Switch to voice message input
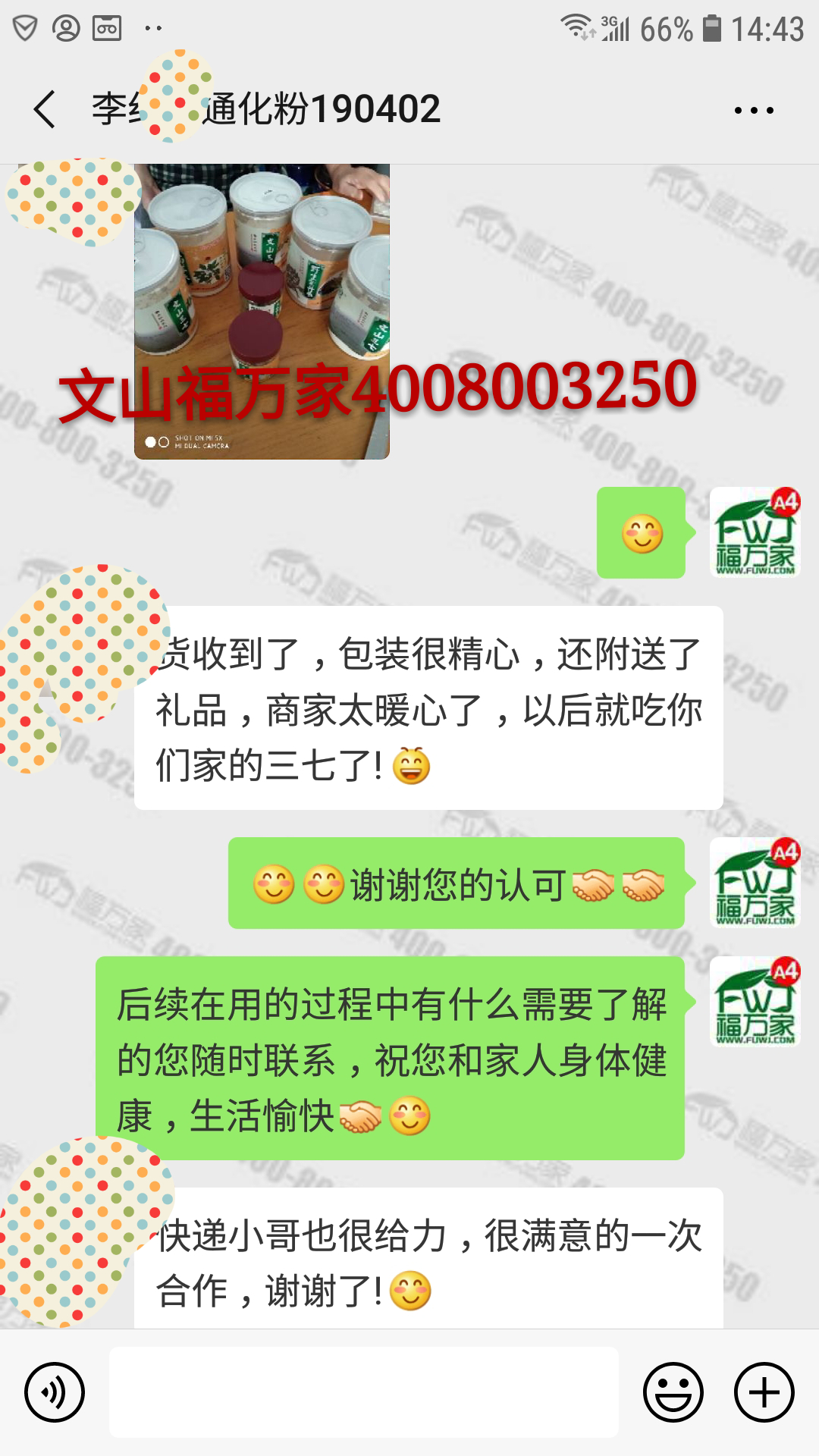Viewport: 819px width, 1456px height. [x=55, y=1392]
